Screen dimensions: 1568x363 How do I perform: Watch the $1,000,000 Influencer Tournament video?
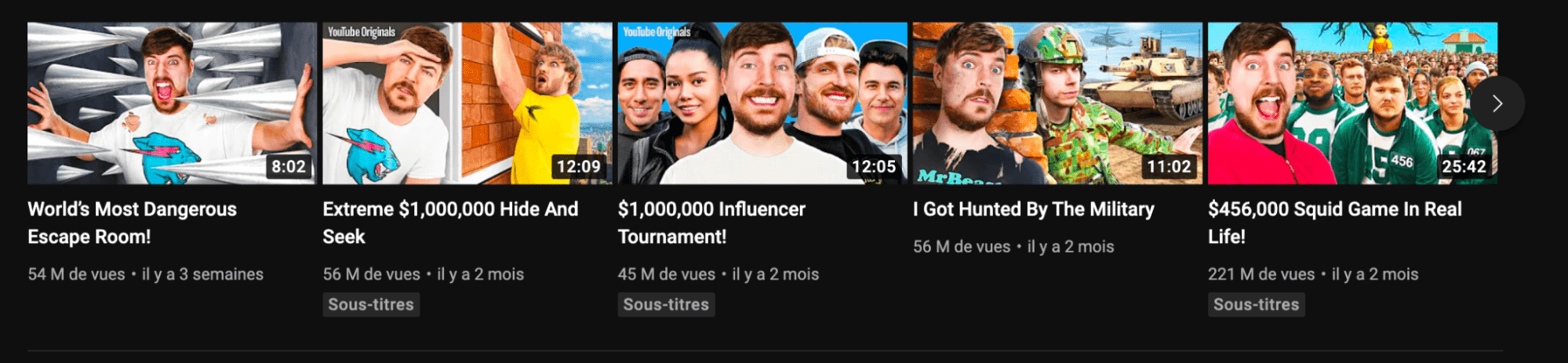(x=762, y=103)
